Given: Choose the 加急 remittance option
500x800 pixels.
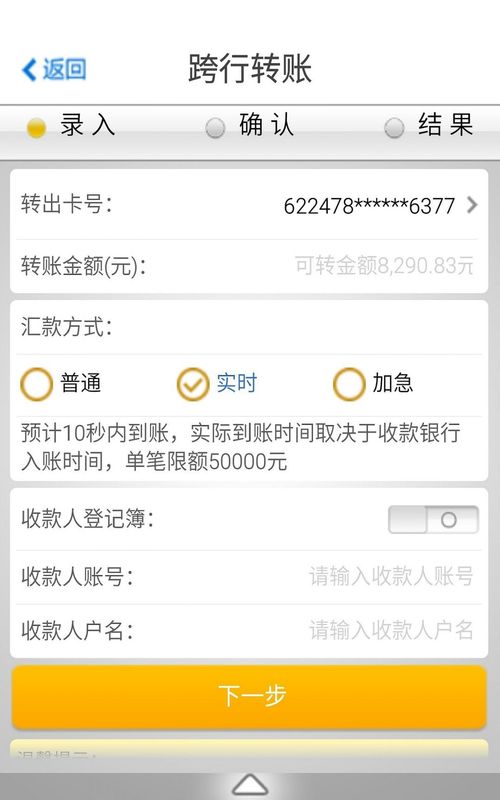Looking at the screenshot, I should (373, 384).
